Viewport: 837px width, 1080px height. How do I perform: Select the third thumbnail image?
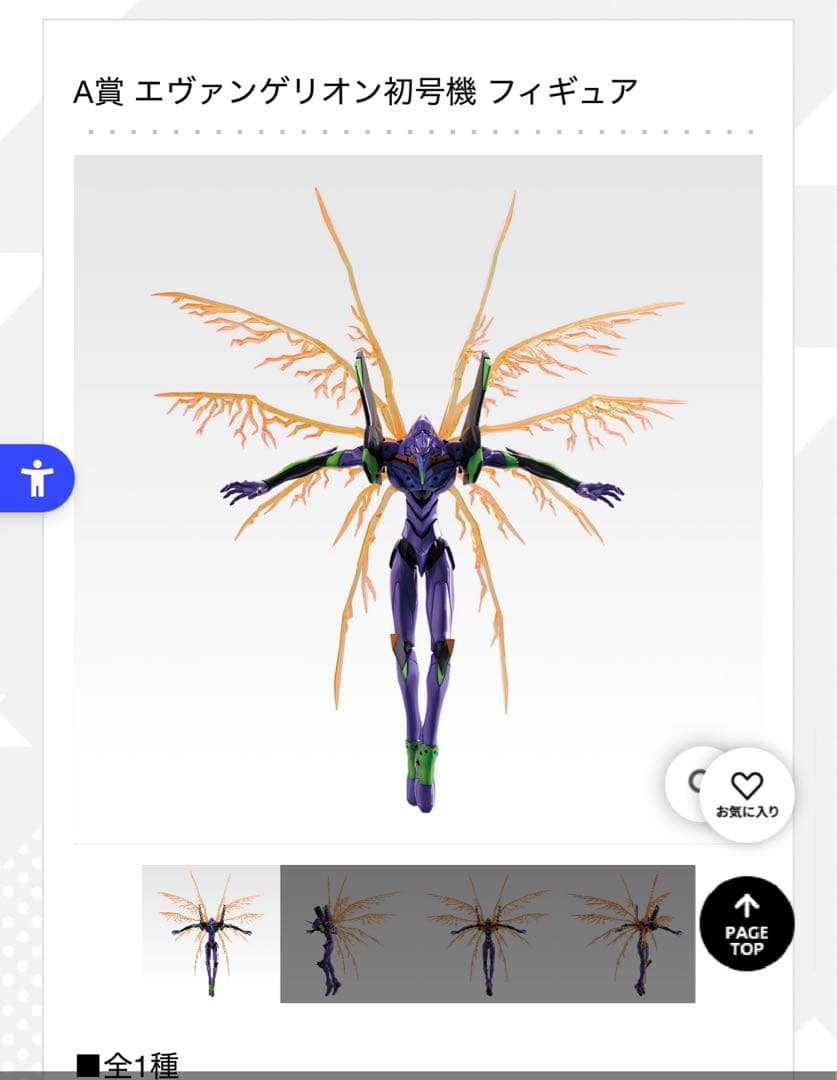(488, 934)
